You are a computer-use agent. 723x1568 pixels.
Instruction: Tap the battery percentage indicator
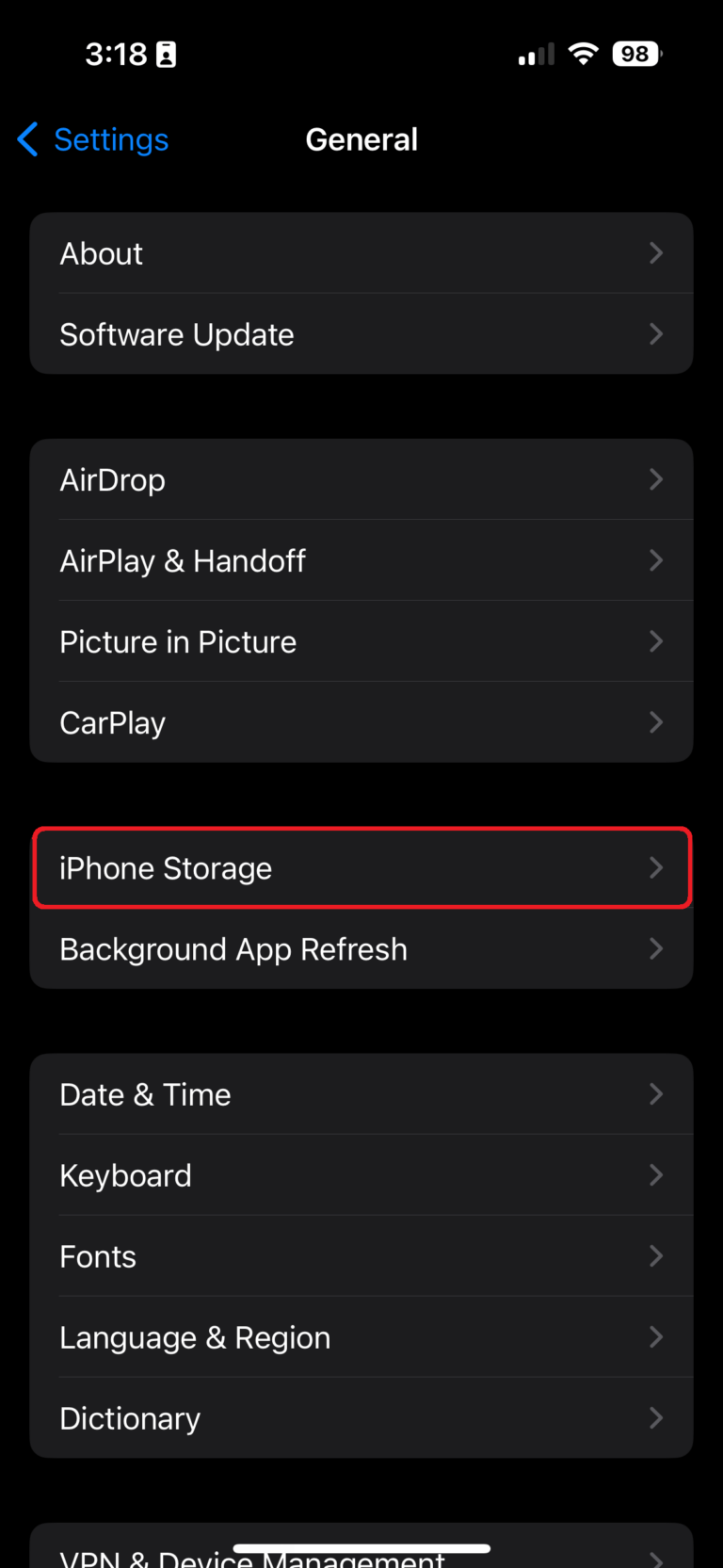(635, 54)
